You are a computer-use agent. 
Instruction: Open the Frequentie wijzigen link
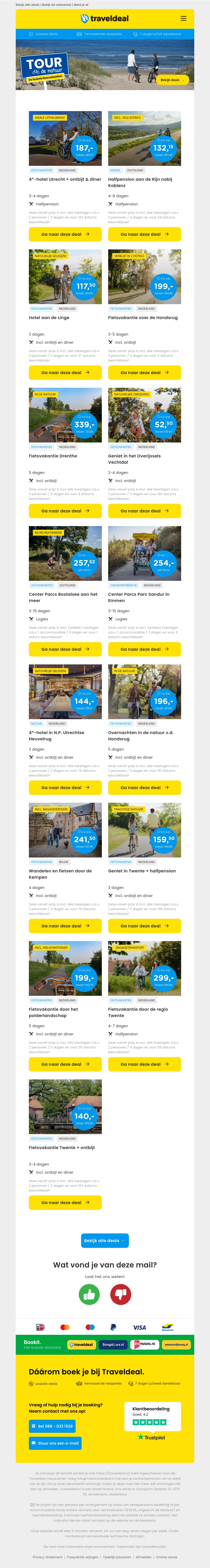click(x=82, y=1556)
